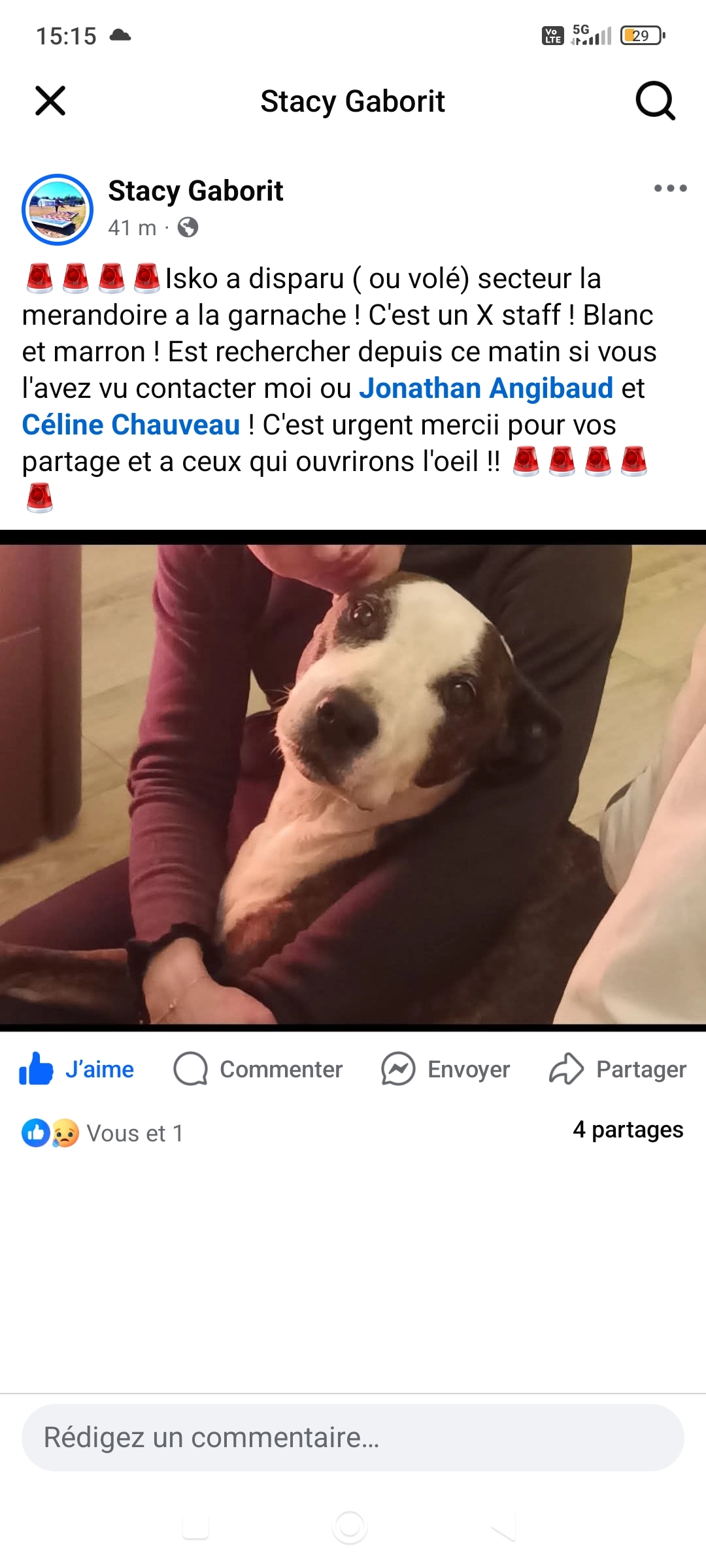
Task: Open the post's three-dot options menu
Action: (670, 188)
